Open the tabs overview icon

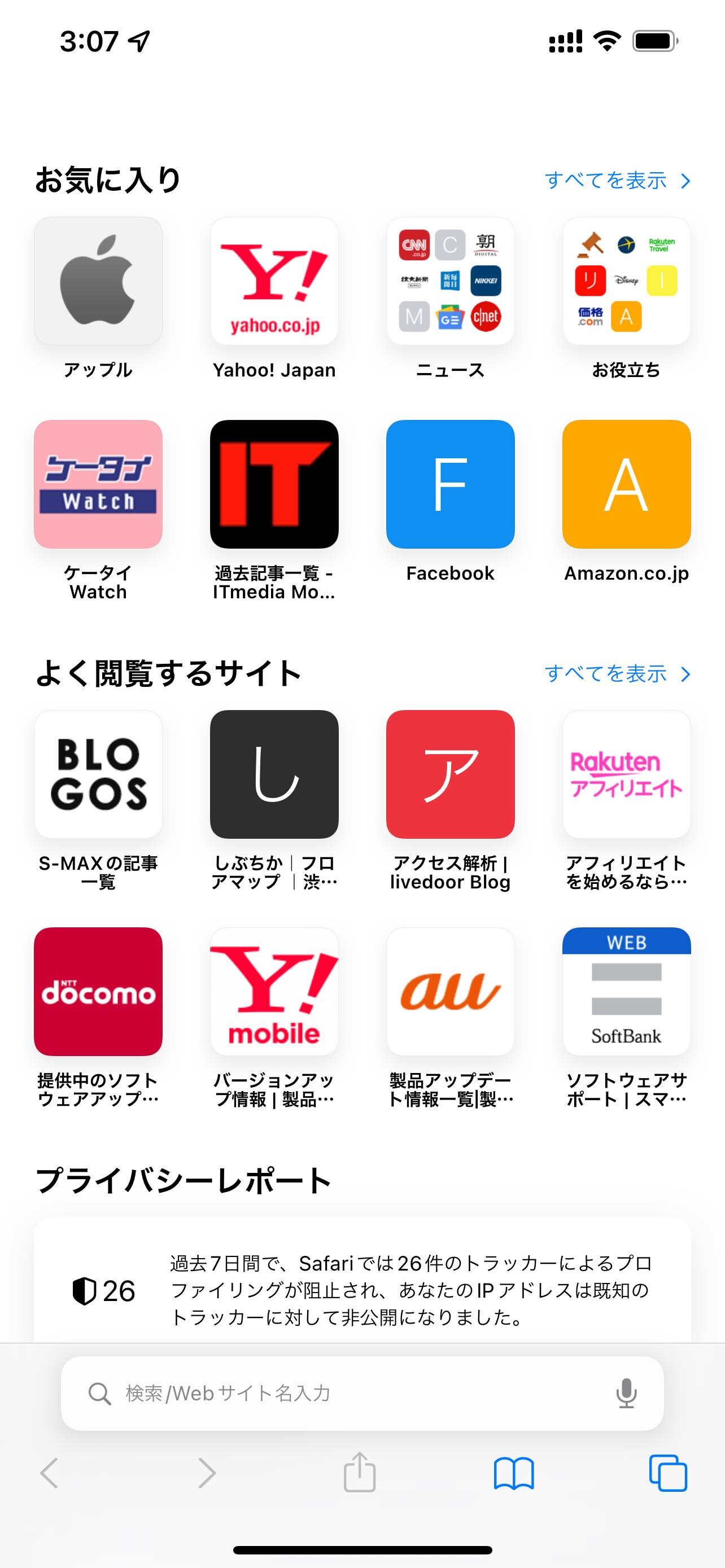669,1473
